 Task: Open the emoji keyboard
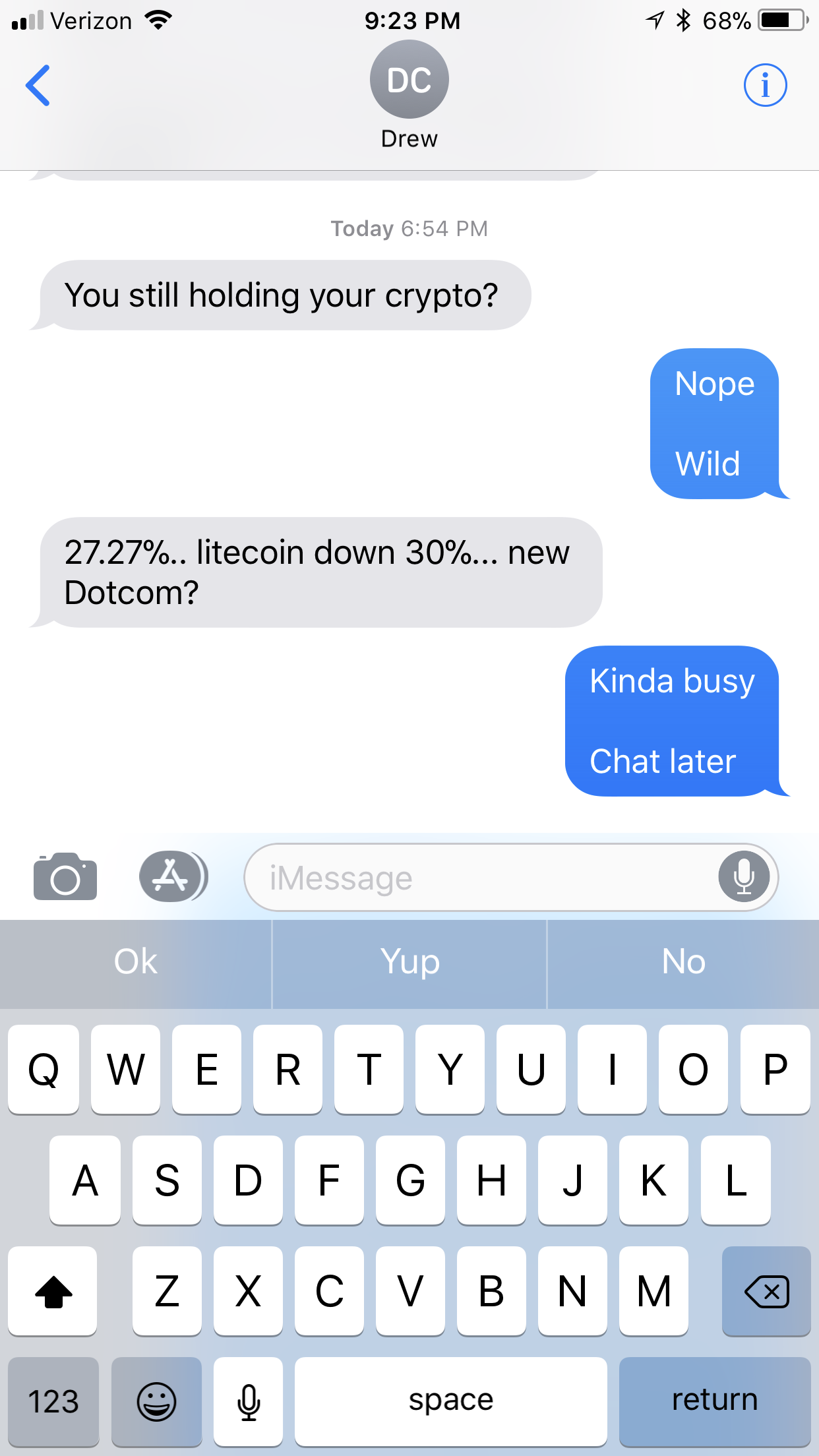click(x=156, y=1401)
